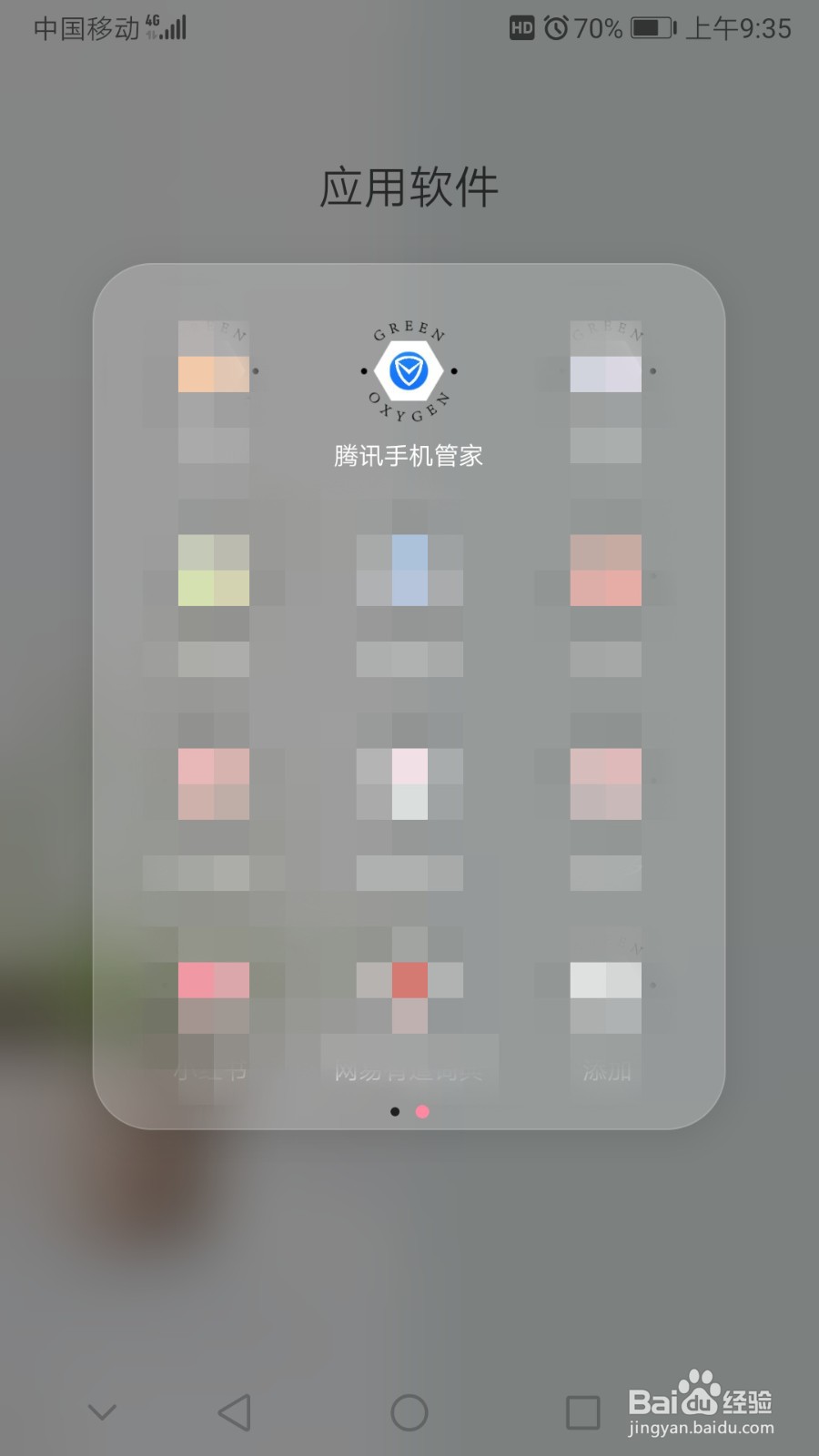Open the orange app in the folder's top-left
819x1456 pixels.
(x=215, y=371)
